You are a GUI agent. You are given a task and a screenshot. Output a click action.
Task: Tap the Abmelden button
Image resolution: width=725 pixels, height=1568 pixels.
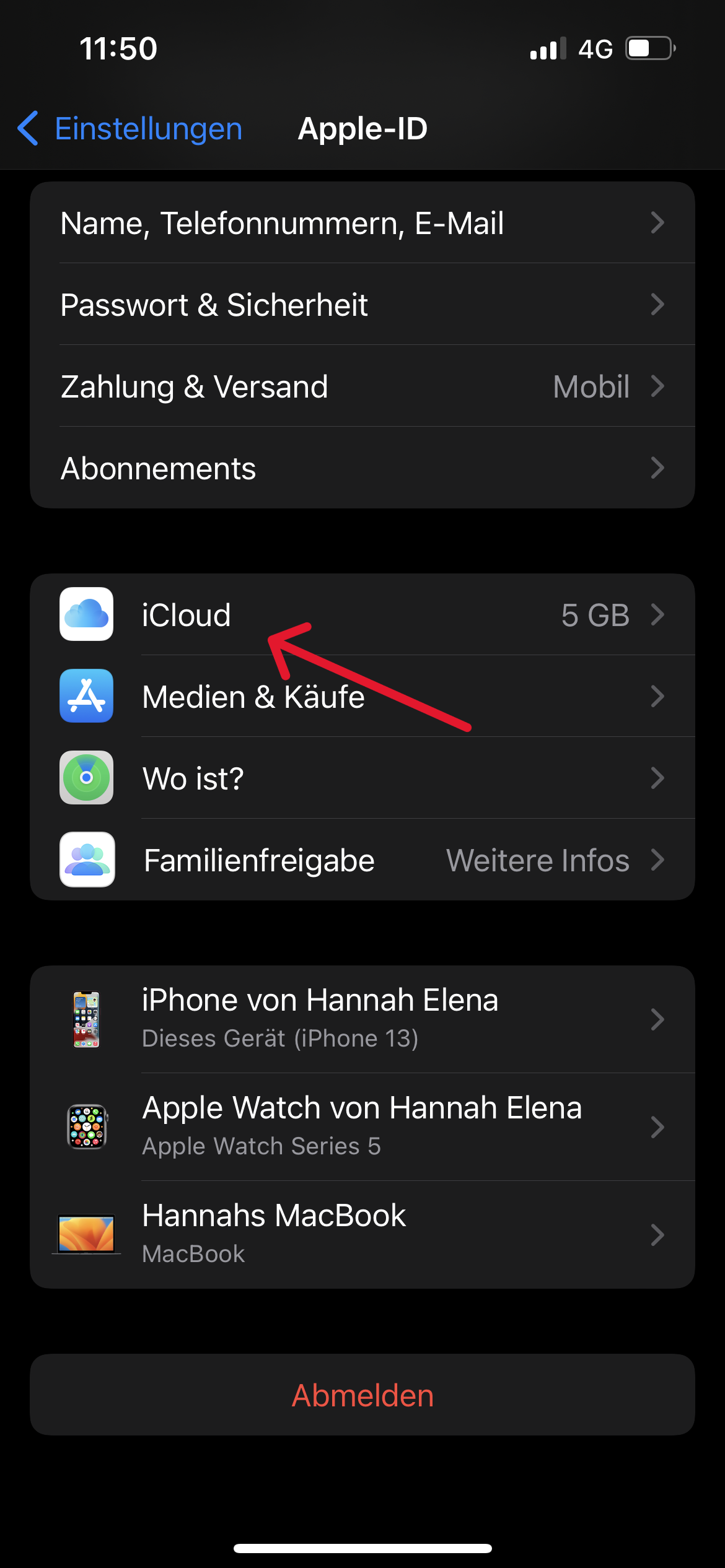362,1395
